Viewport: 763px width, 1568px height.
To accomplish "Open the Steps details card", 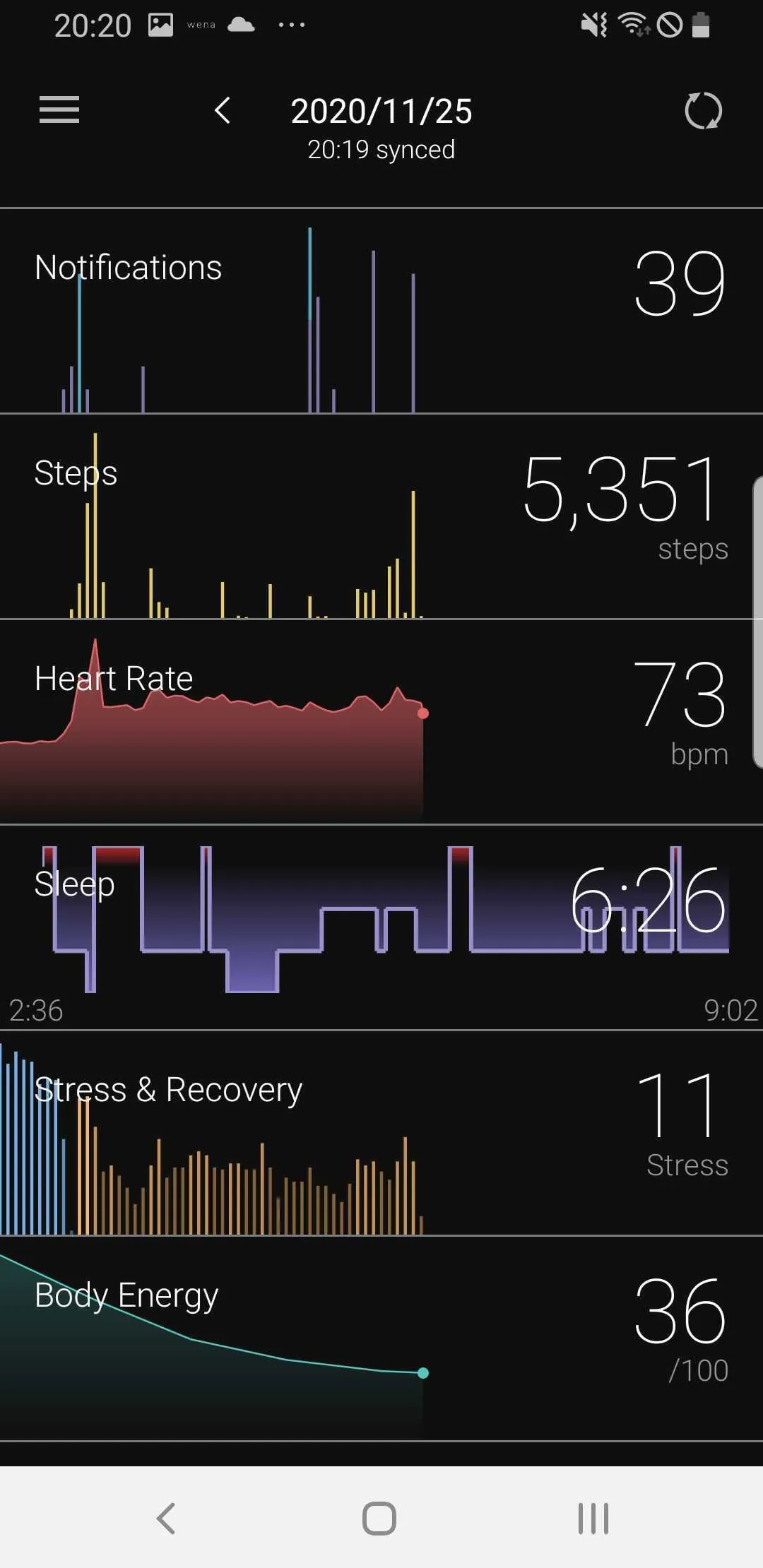I will point(381,516).
